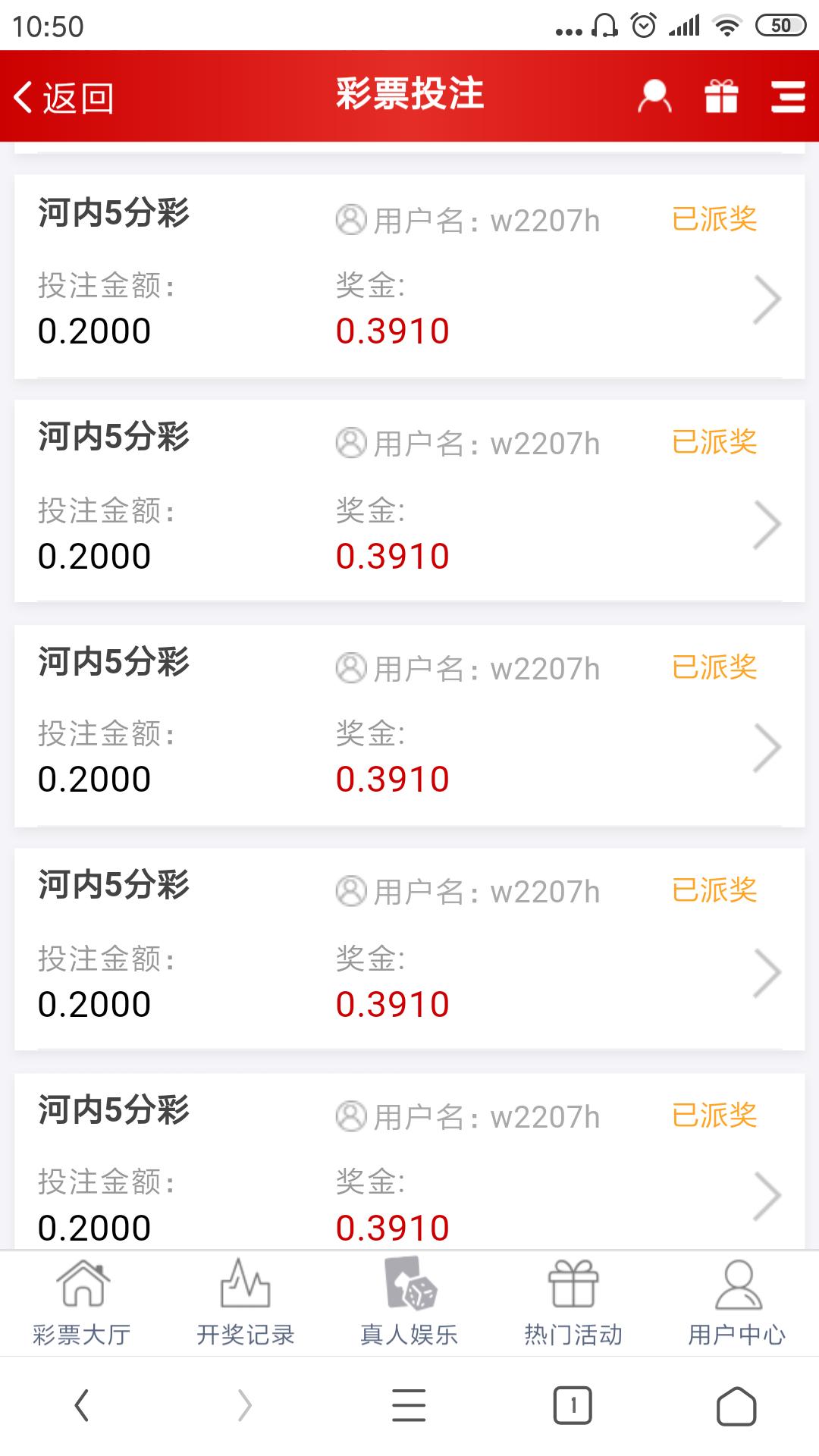Open the browser tab switcher
Image resolution: width=819 pixels, height=1456 pixels.
[x=573, y=1406]
